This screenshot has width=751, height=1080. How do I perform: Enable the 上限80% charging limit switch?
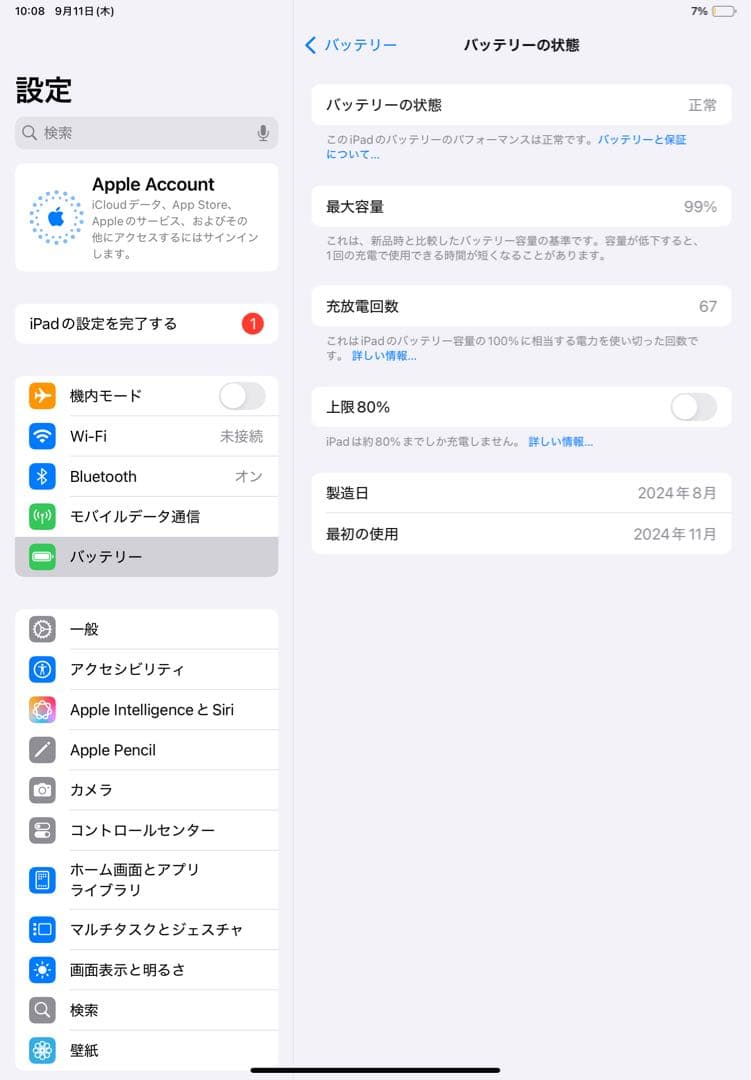694,407
